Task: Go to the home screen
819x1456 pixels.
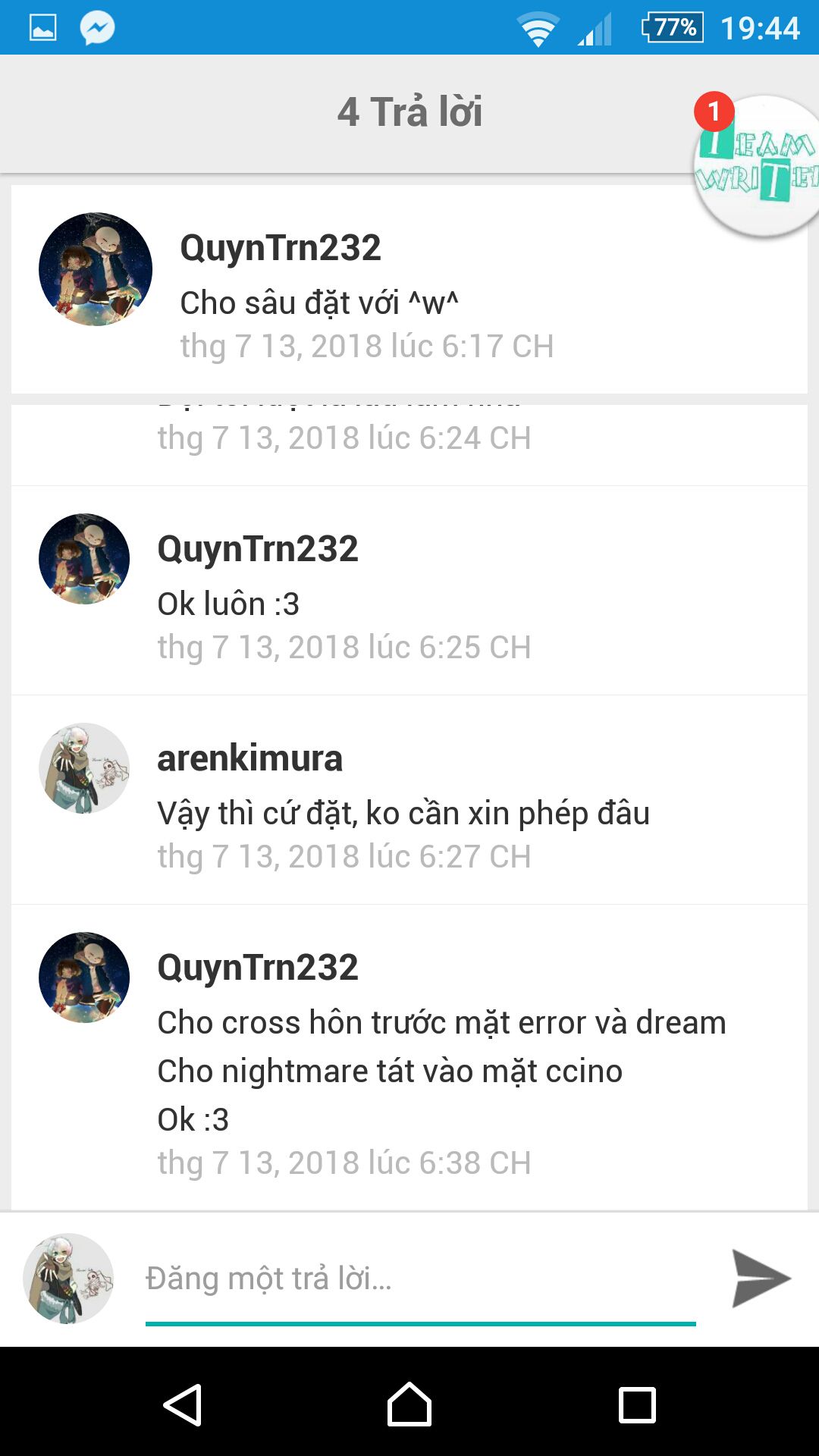Action: [x=409, y=1404]
